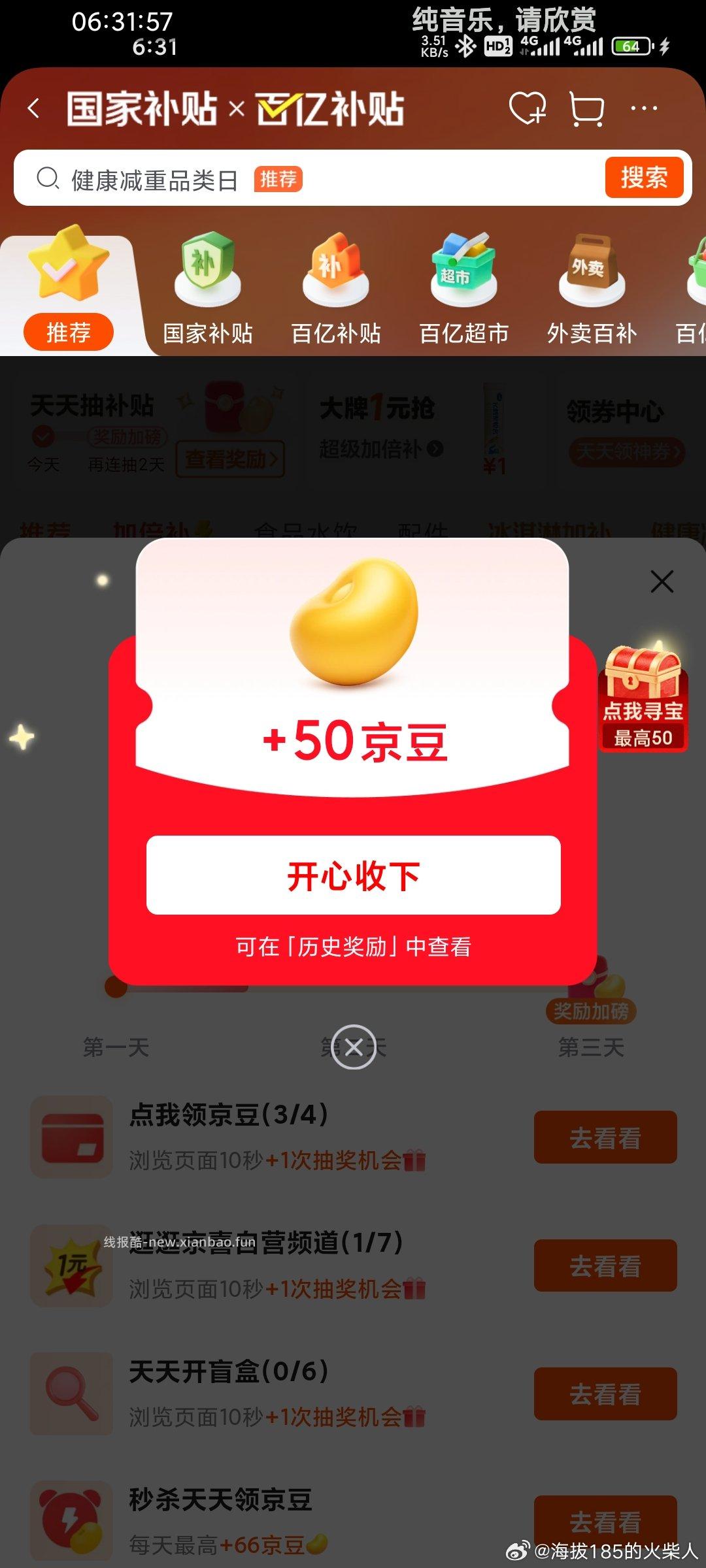This screenshot has height=1568, width=706.
Task: Dismiss the popup with the X button
Action: pos(662,580)
